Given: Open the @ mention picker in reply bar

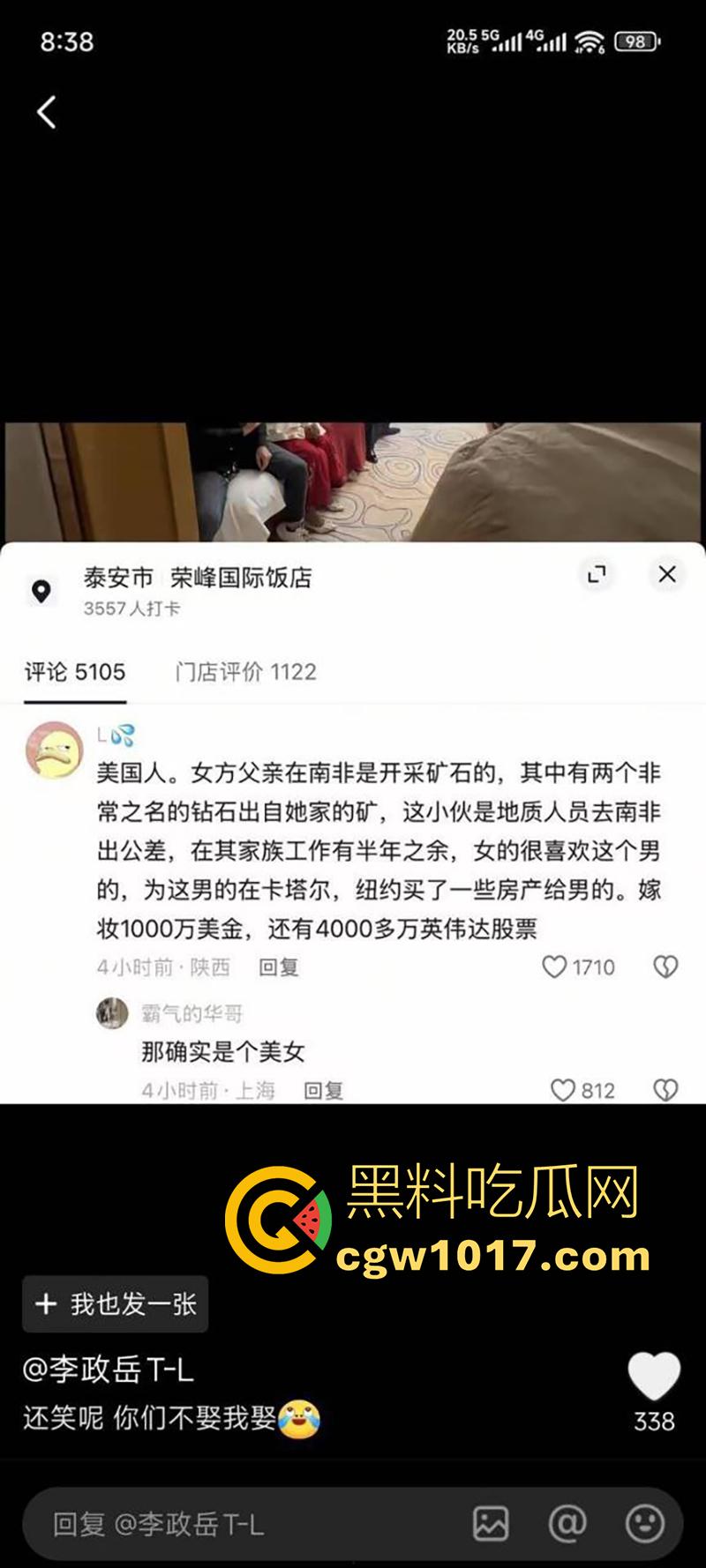Looking at the screenshot, I should pos(570,1524).
